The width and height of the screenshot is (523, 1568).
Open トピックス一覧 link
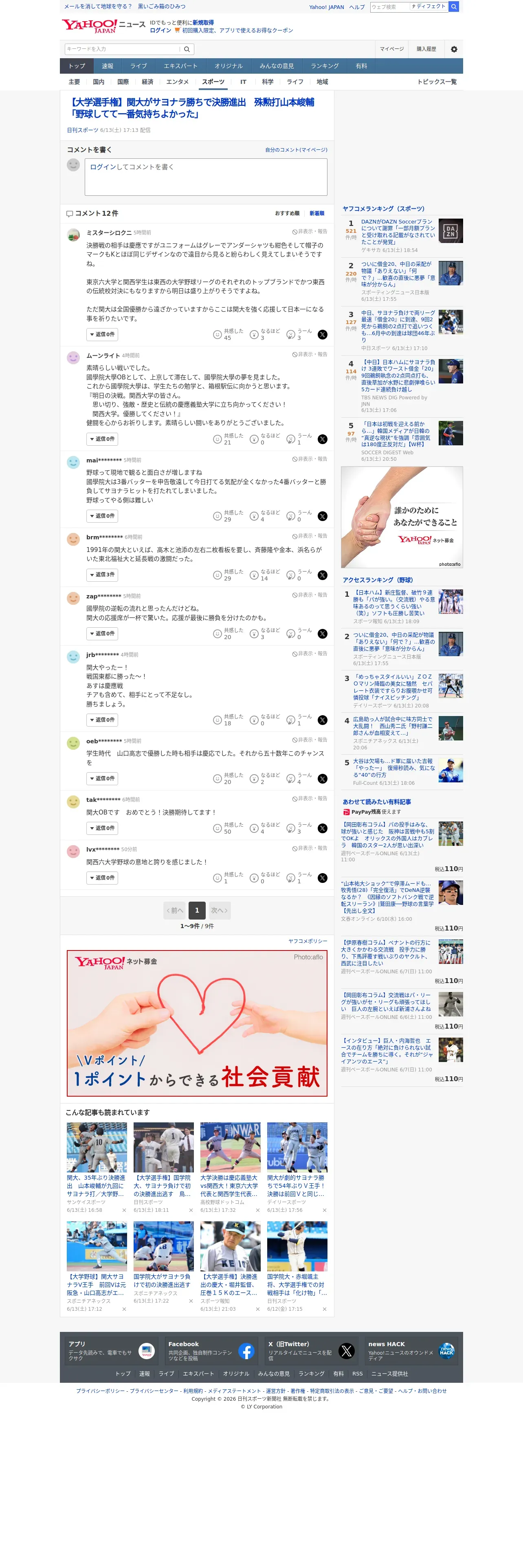437,81
